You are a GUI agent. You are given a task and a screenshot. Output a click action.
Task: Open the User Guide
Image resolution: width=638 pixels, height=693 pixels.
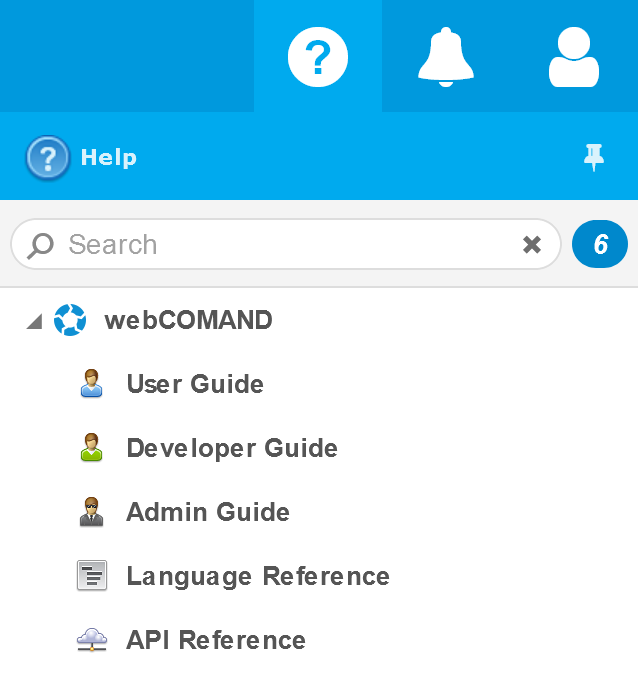pyautogui.click(x=195, y=384)
